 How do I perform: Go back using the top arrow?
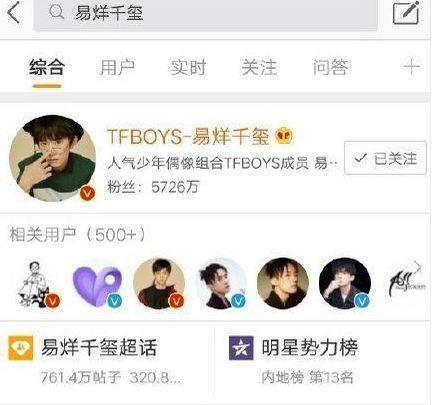click(13, 13)
